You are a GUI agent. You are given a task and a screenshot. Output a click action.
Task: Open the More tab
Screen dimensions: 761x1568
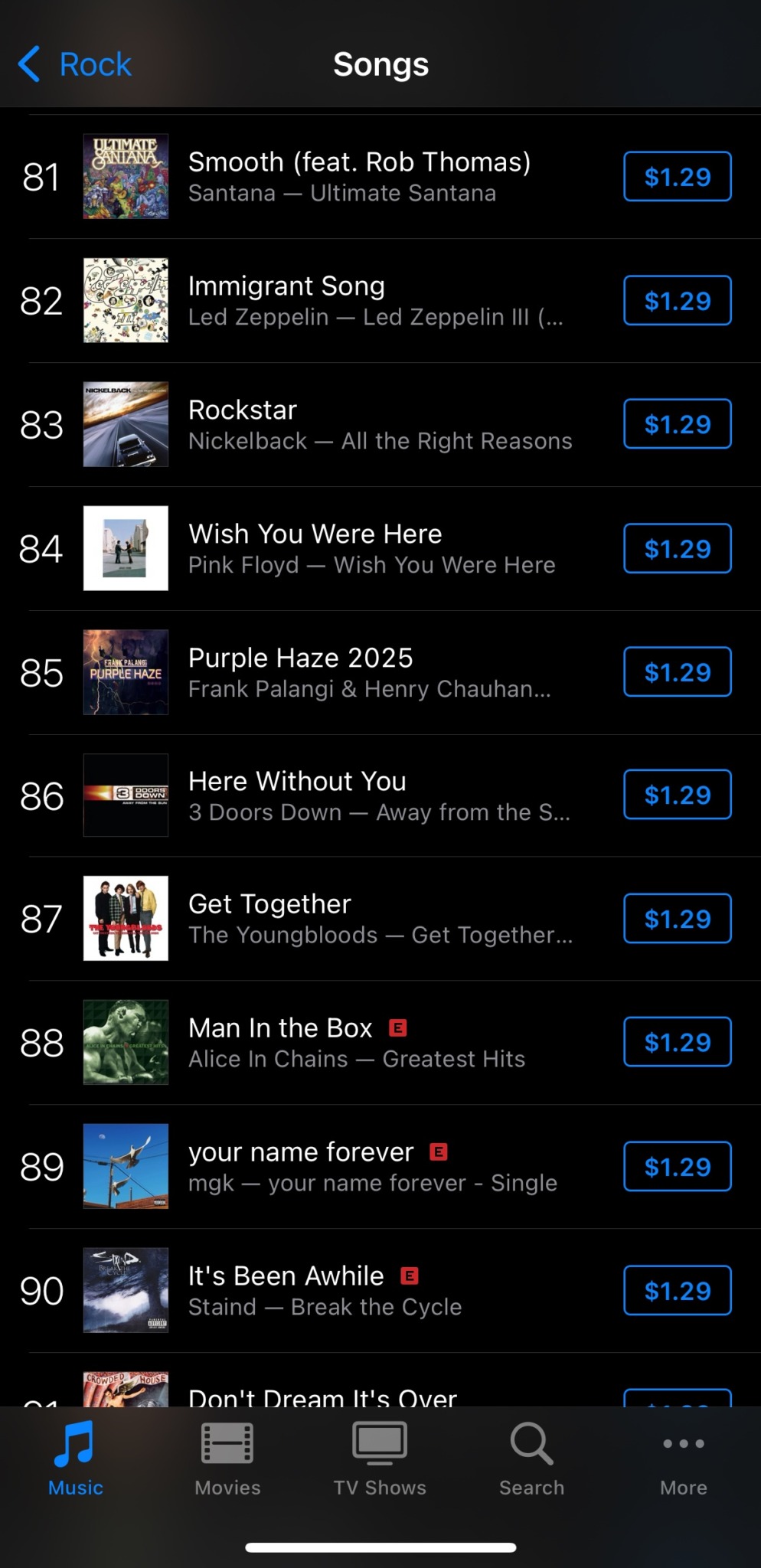tap(683, 1459)
